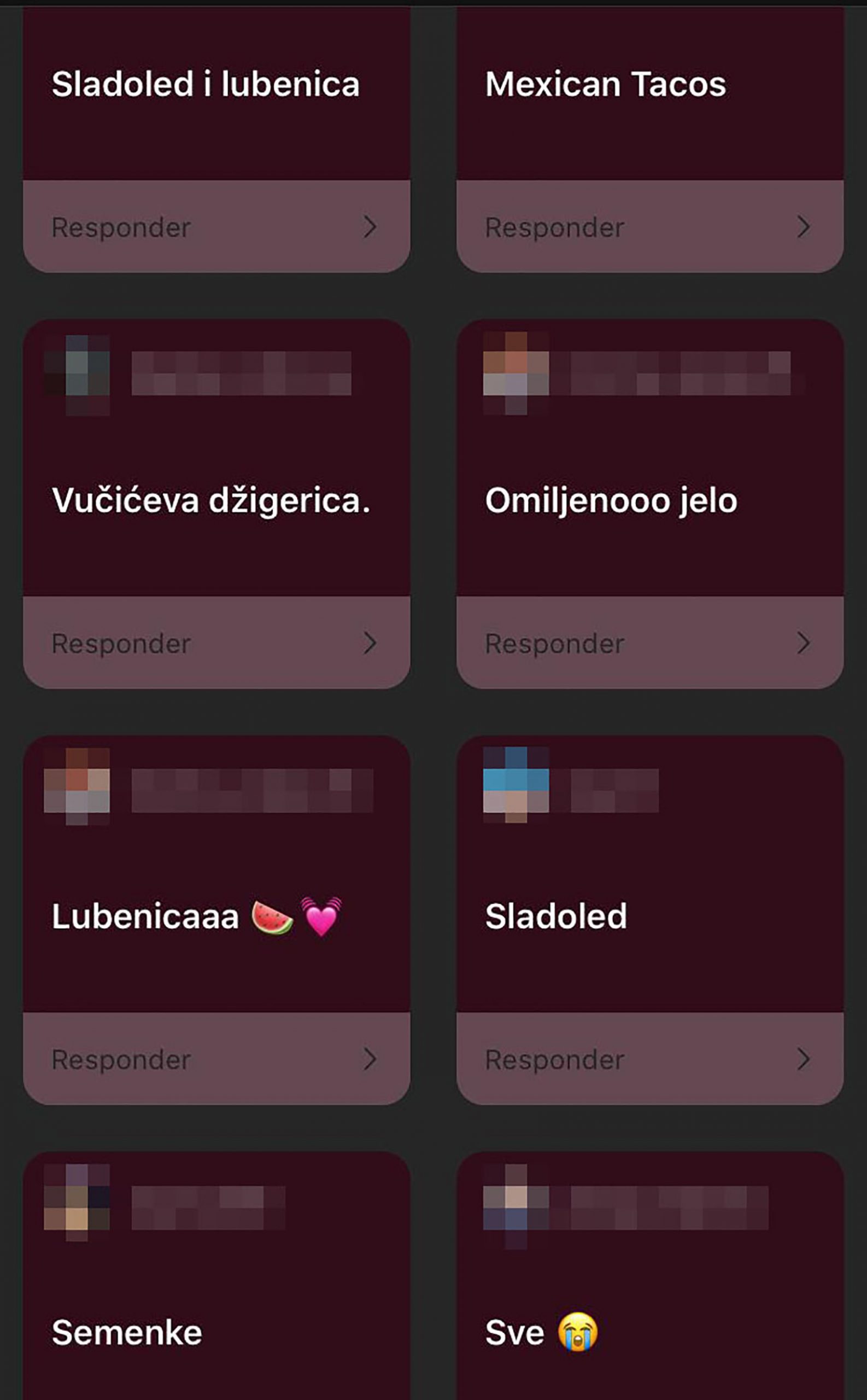Open the 'Sve' crying emoji response
The image size is (867, 1400).
click(649, 1331)
